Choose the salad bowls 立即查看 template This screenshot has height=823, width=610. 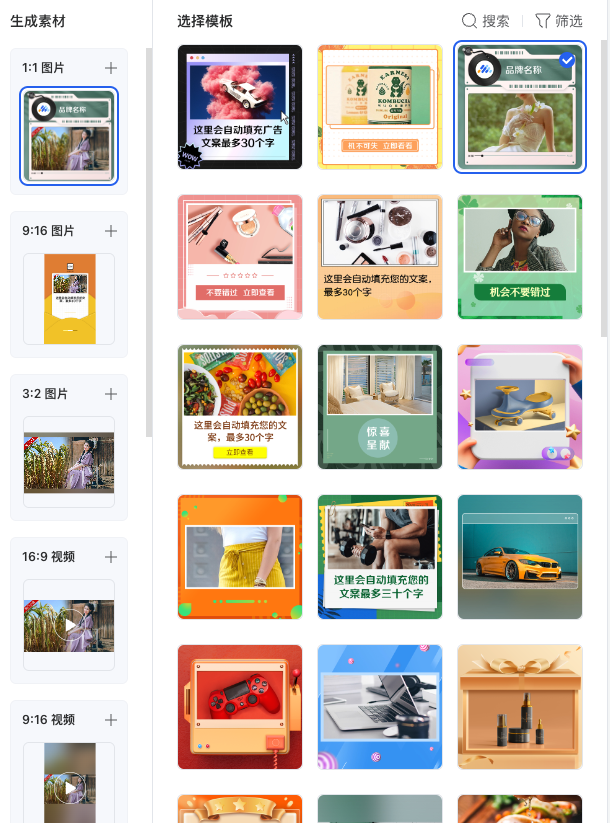[240, 407]
